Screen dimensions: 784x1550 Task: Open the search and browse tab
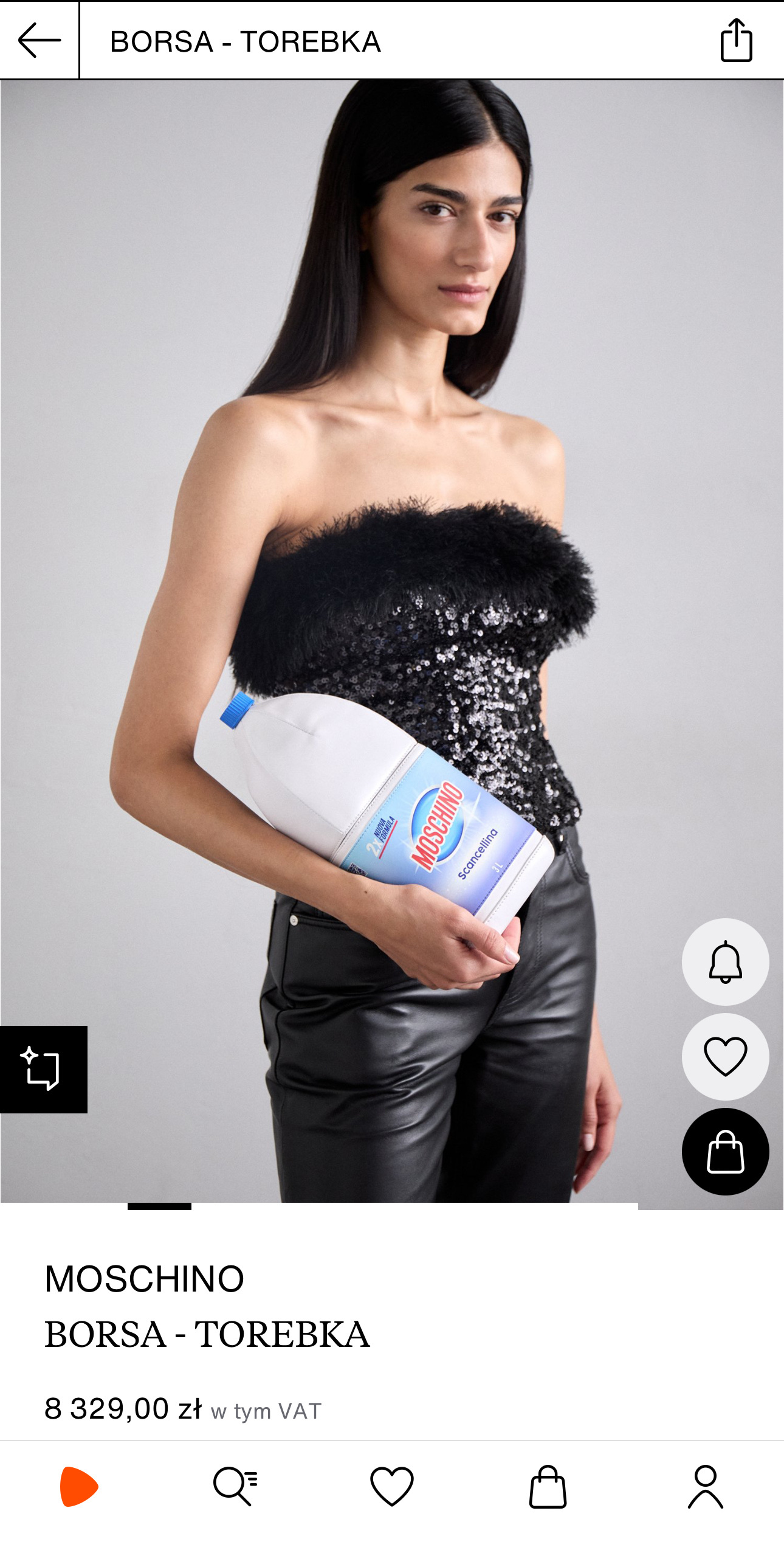coord(236,1486)
